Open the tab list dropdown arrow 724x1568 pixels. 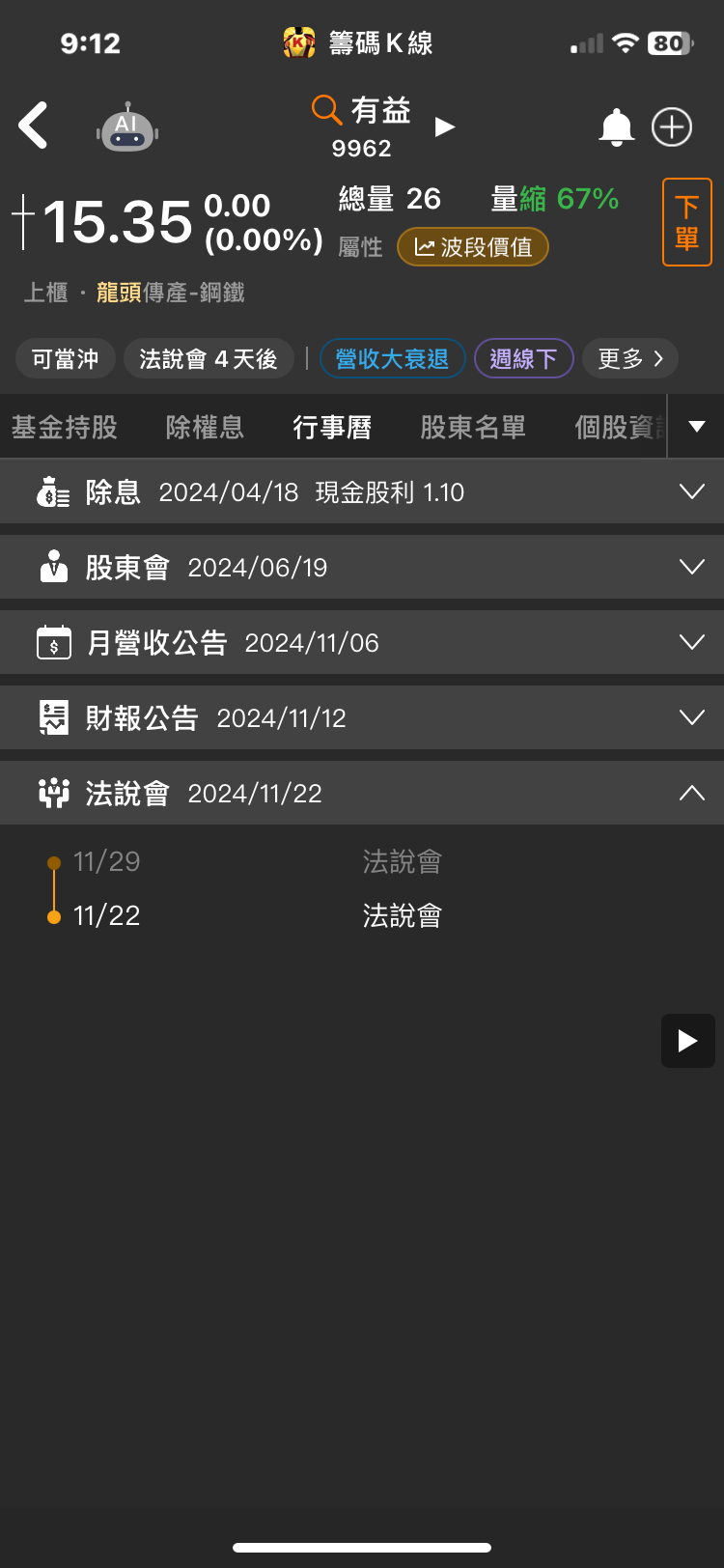coord(696,427)
